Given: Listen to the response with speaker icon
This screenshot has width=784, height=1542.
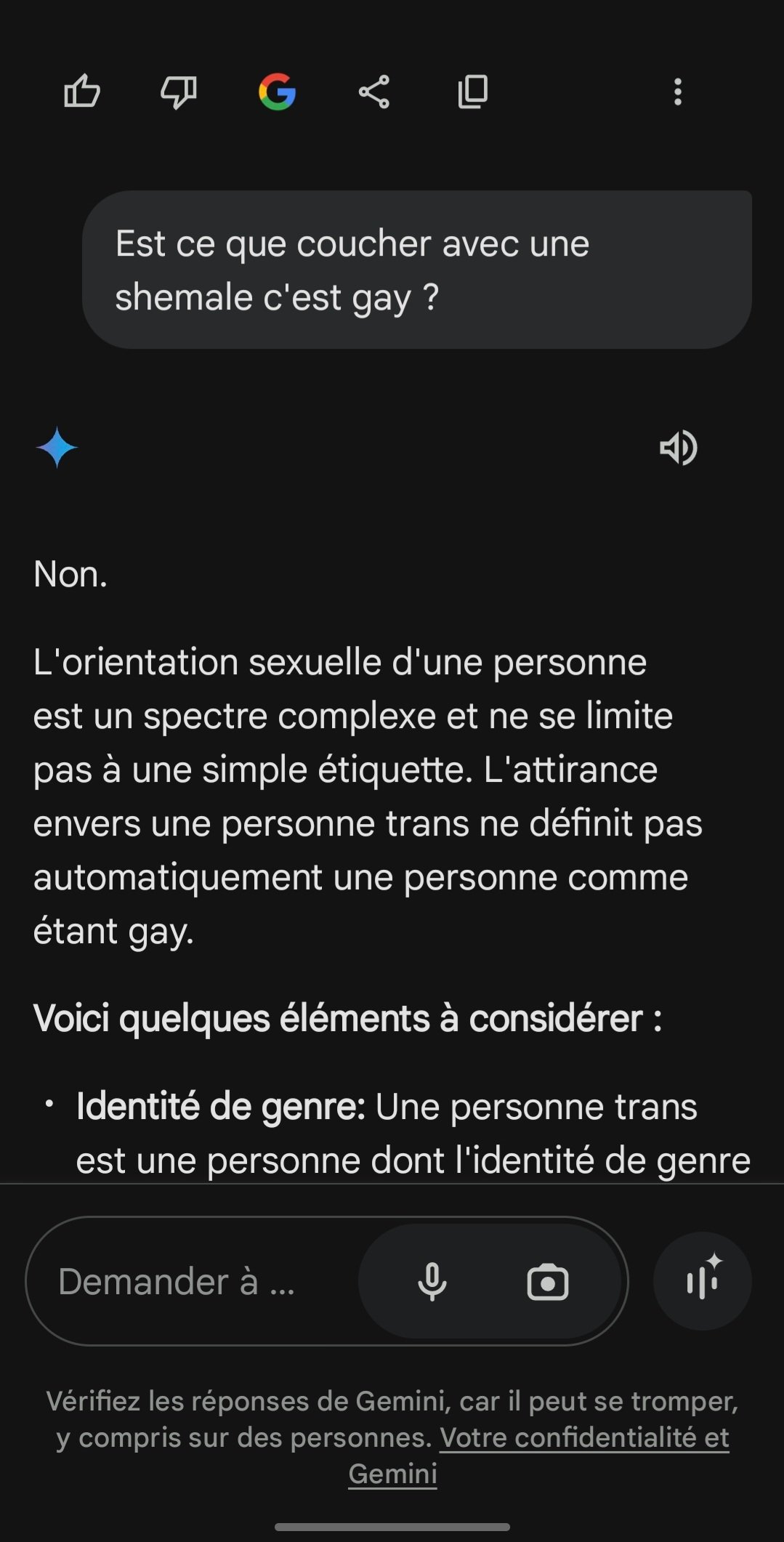Looking at the screenshot, I should pyautogui.click(x=679, y=448).
